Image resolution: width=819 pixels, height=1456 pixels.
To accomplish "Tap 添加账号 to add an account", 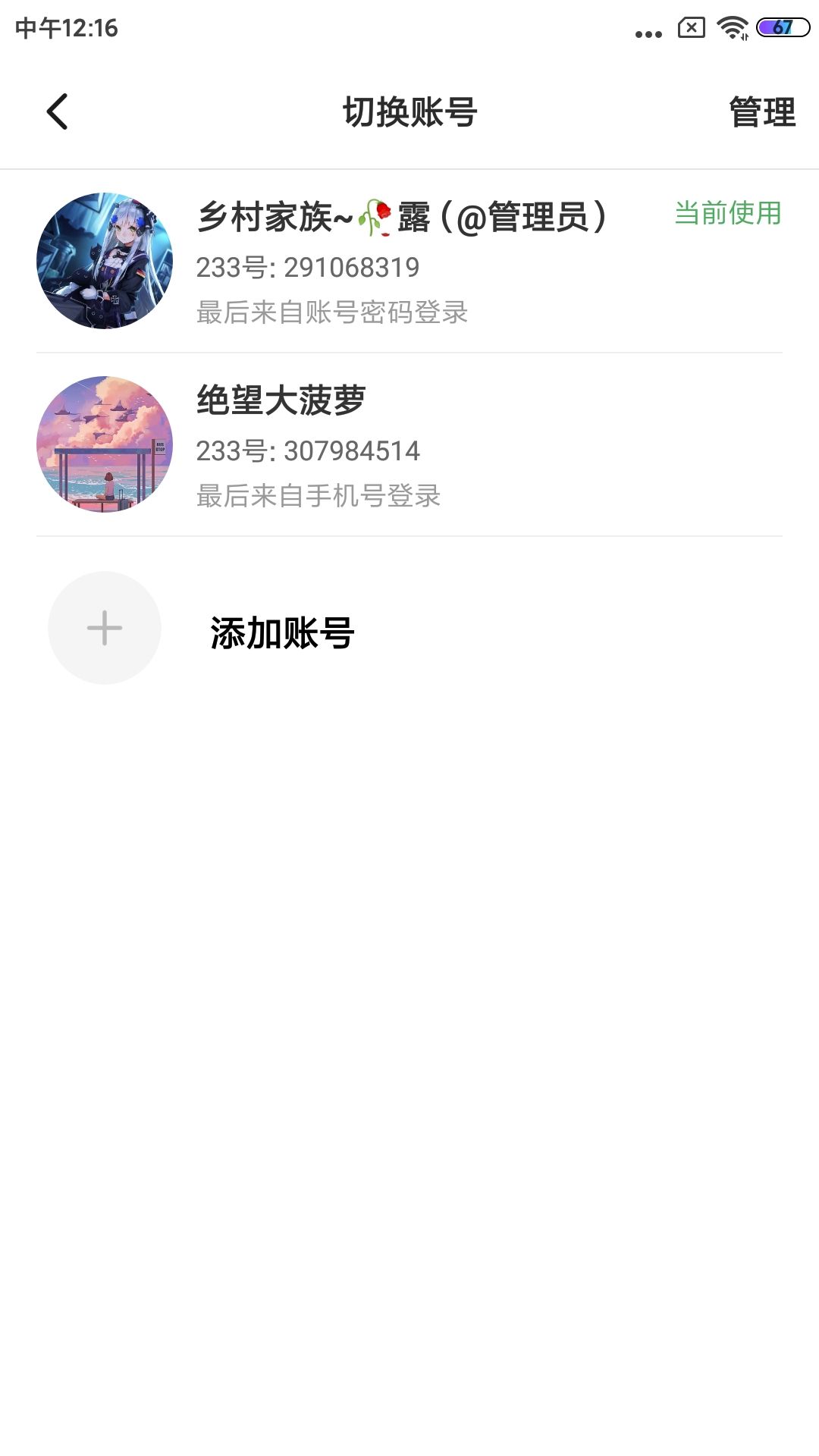I will click(282, 631).
